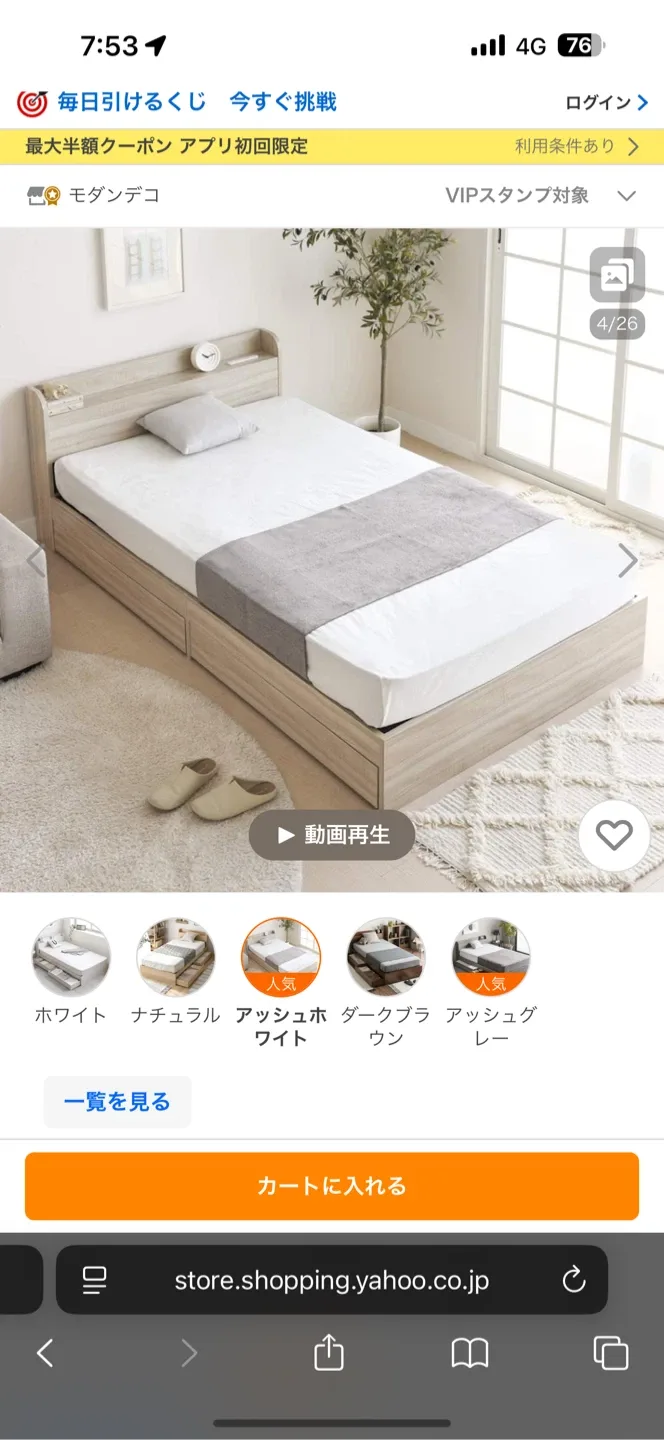Open the モダンデコ store page
Viewport: 664px width, 1440px height.
[95, 195]
